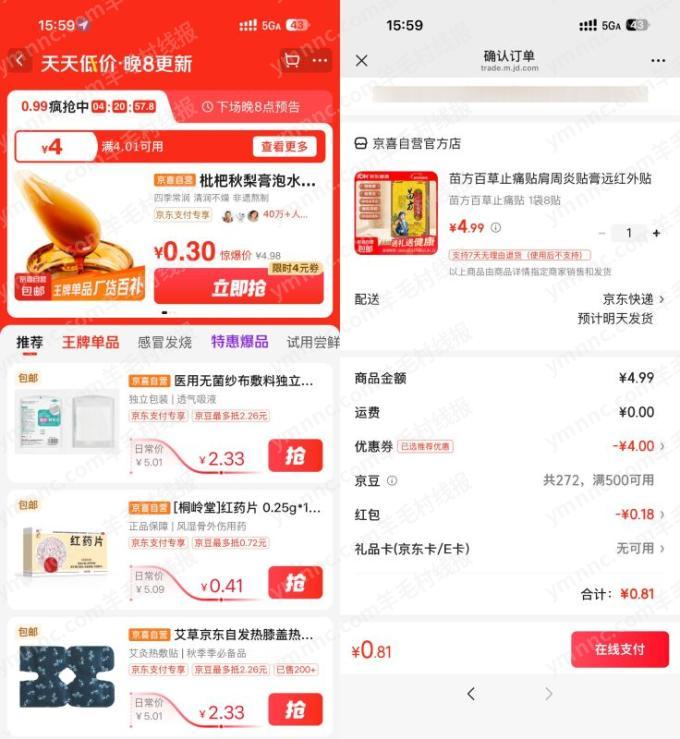Open 下场晚8点预告 preview
The height and width of the screenshot is (739, 680).
pyautogui.click(x=250, y=107)
